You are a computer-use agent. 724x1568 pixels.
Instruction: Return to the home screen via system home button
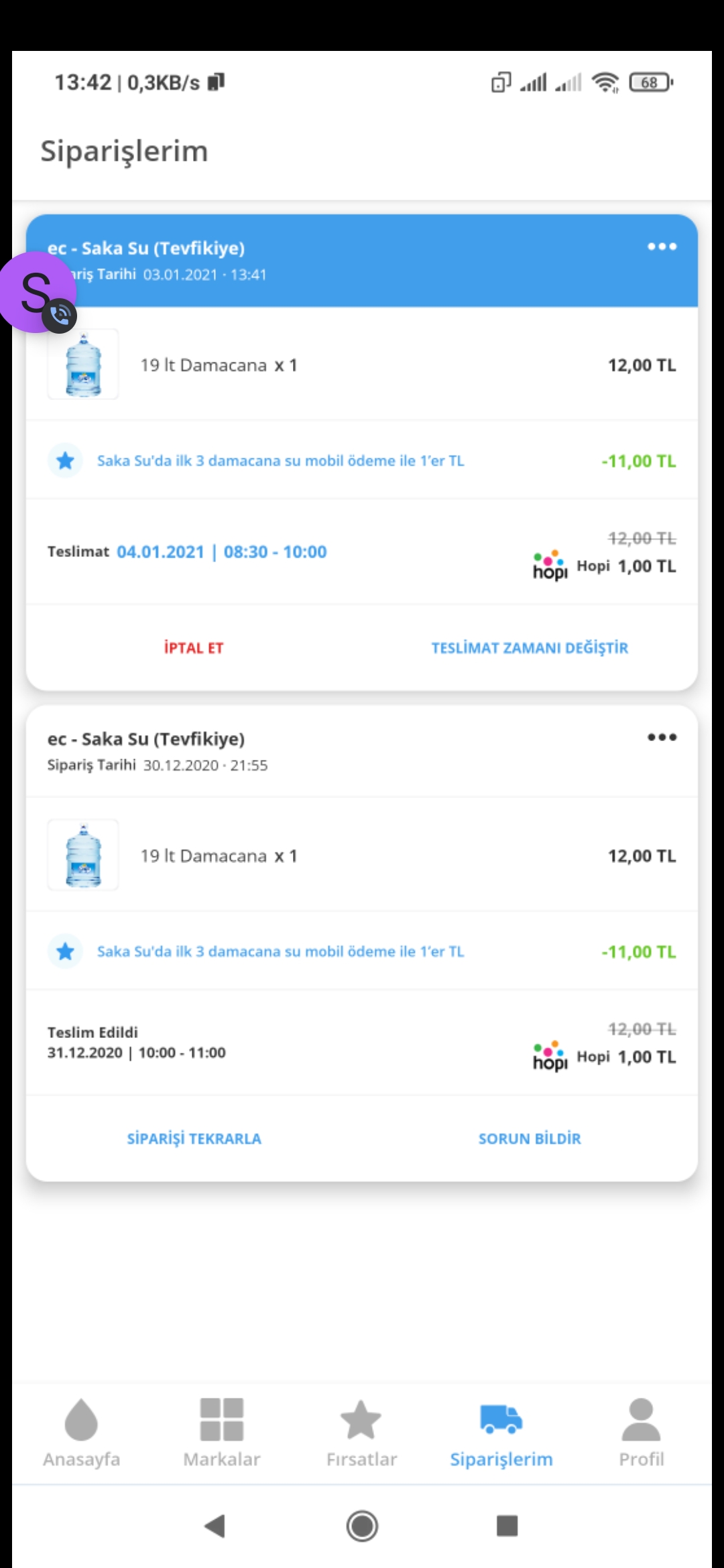click(x=362, y=1526)
